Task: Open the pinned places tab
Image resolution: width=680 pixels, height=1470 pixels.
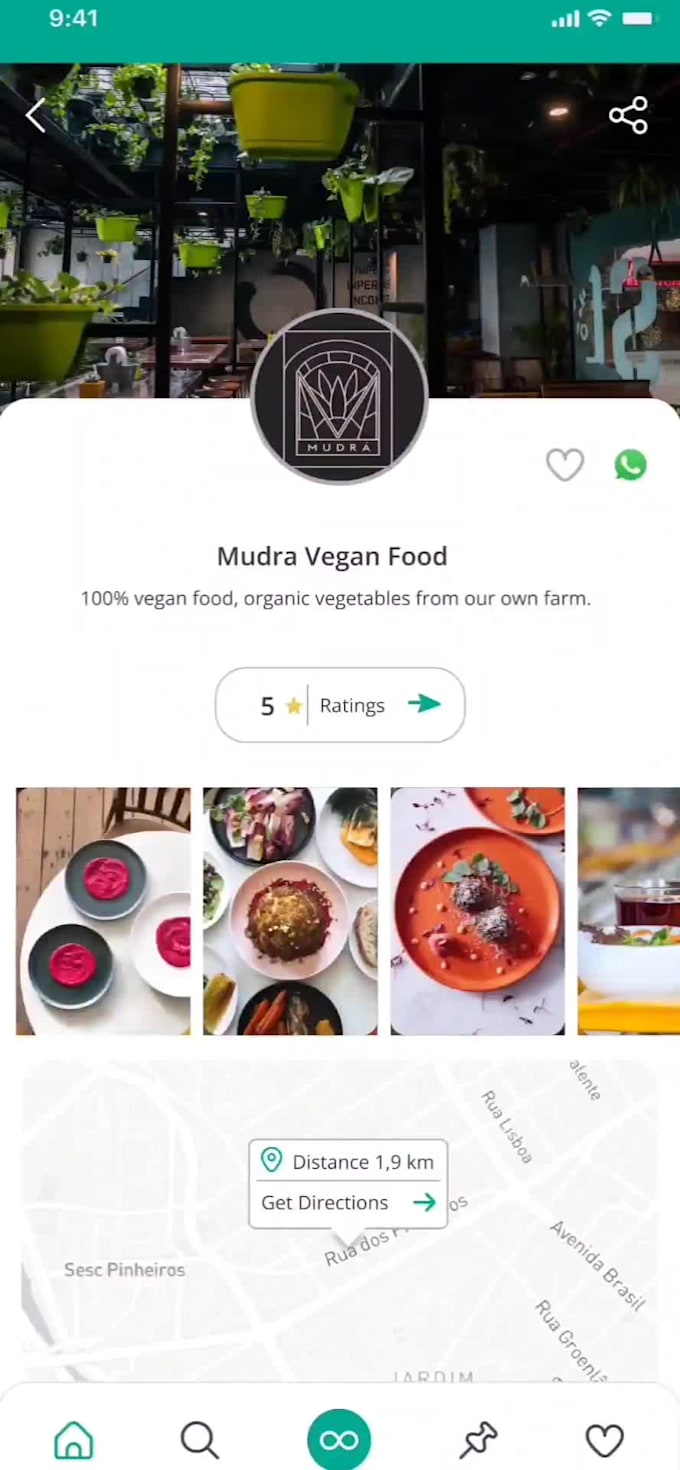Action: (x=477, y=1440)
